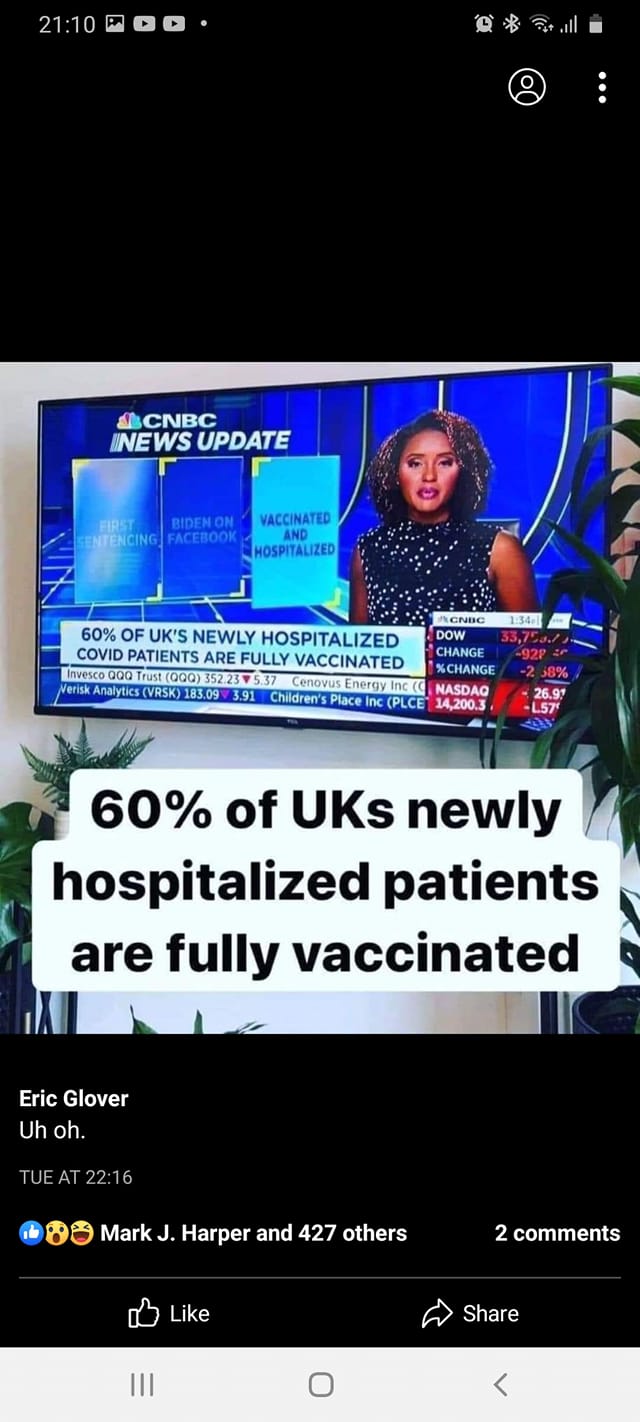Image resolution: width=640 pixels, height=1422 pixels.
Task: Go back with system back button
Action: point(501,1384)
